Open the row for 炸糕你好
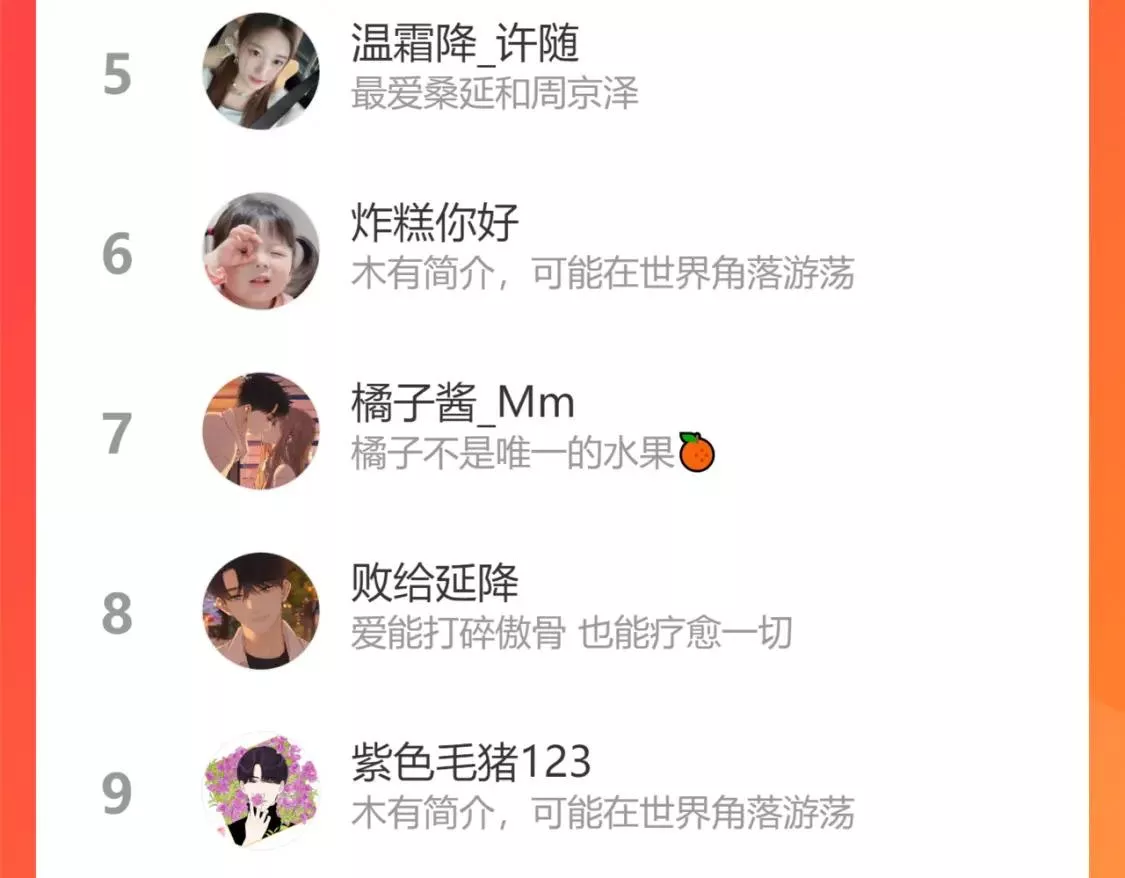This screenshot has height=878, width=1125. 562,251
